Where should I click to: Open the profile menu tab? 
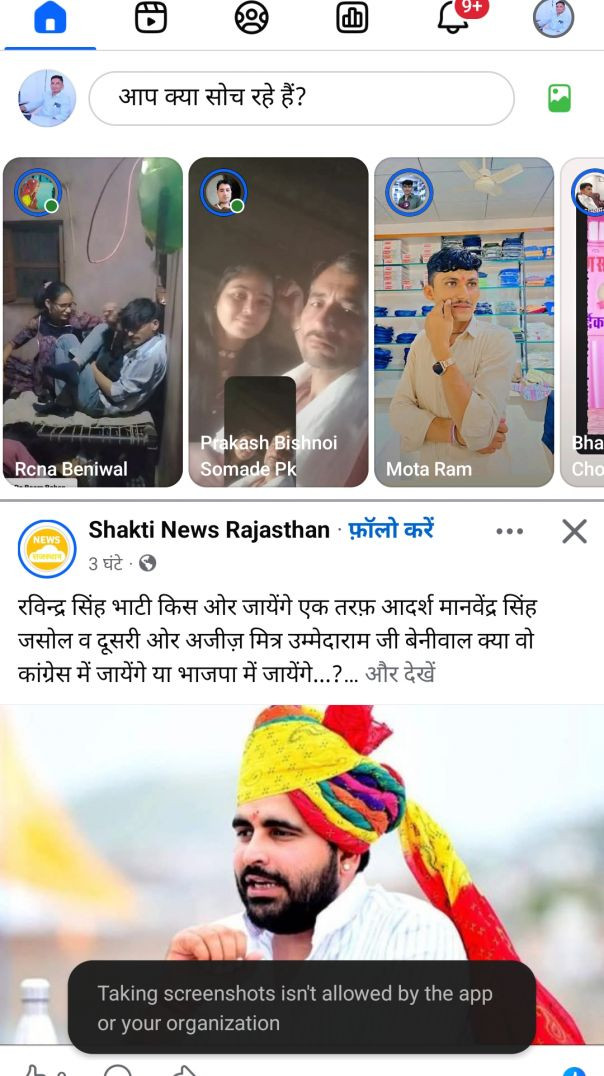[x=553, y=18]
